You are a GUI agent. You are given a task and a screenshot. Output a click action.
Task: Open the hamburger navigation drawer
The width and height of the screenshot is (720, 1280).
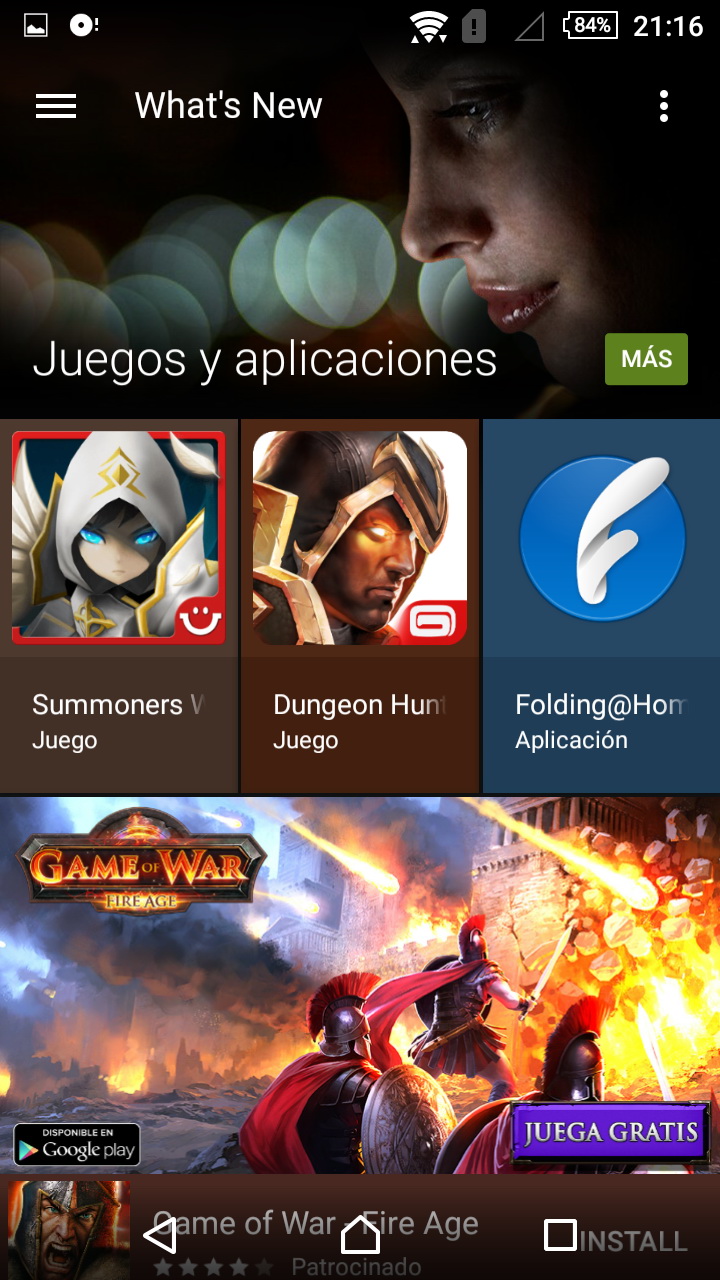click(56, 106)
